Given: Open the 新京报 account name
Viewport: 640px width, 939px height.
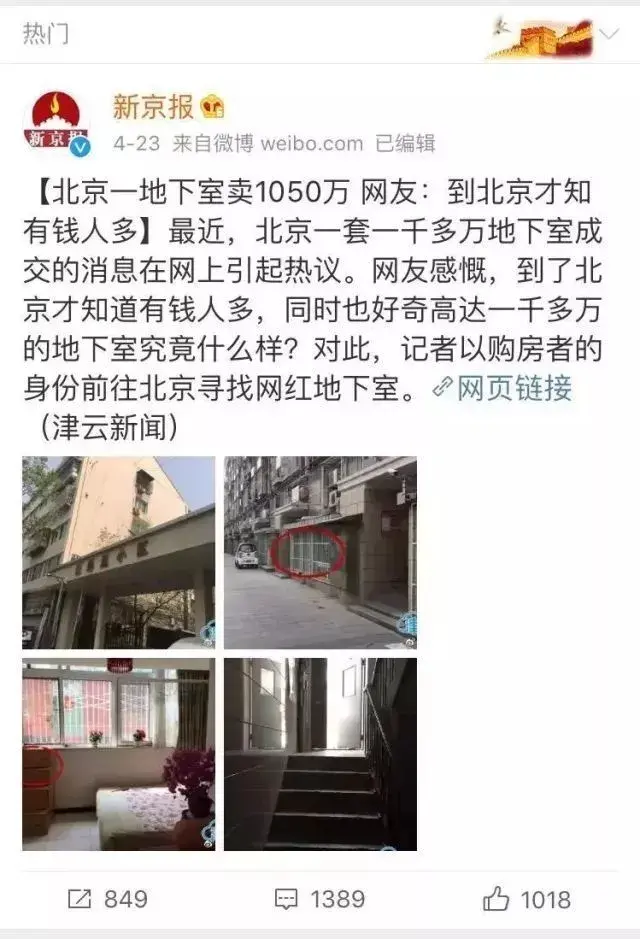Looking at the screenshot, I should [x=153, y=107].
